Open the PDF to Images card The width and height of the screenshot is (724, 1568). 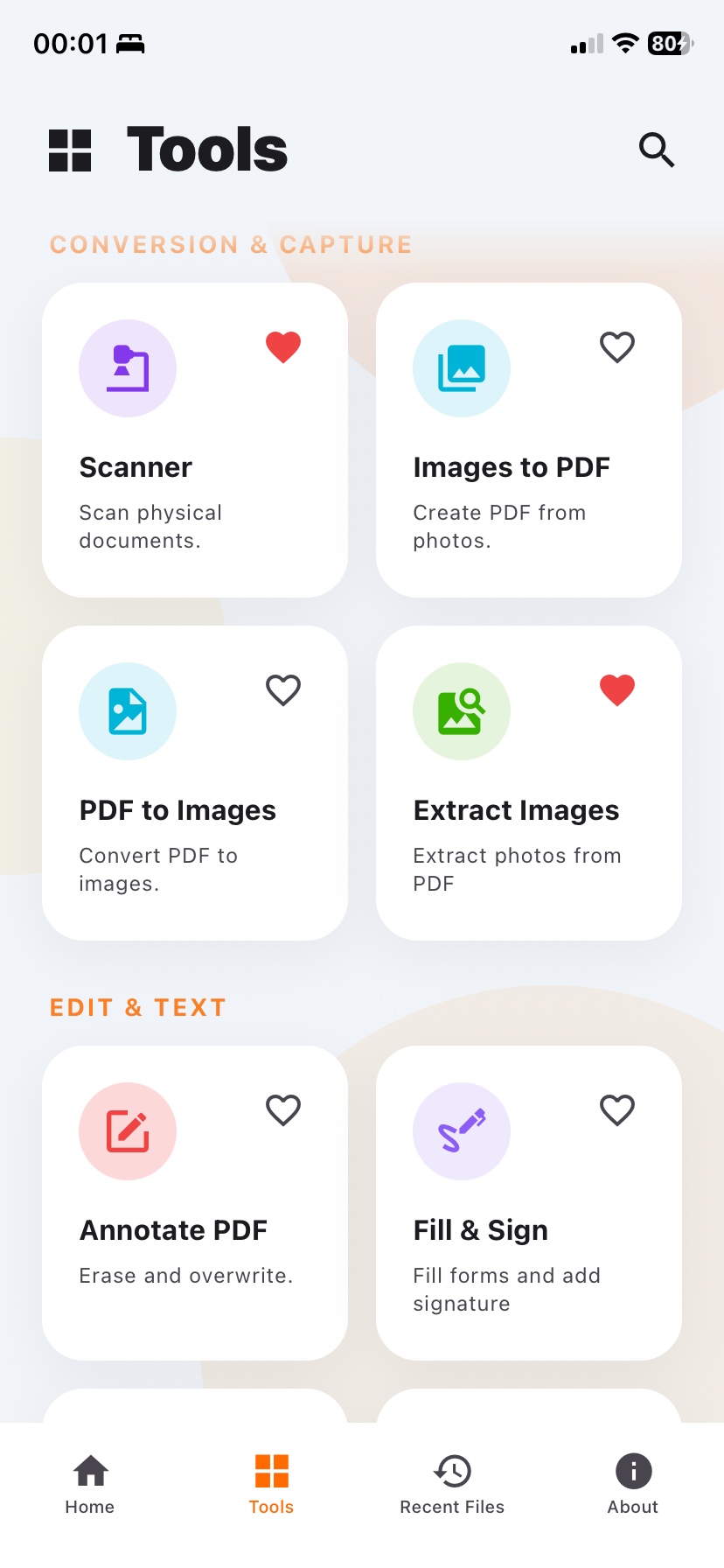point(195,783)
